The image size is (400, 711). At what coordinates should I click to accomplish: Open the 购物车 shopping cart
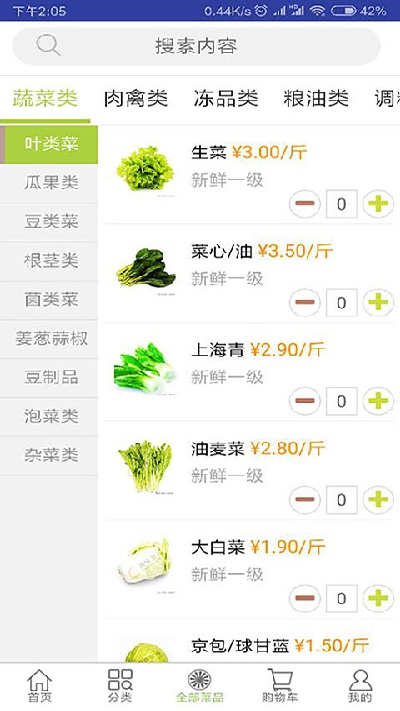[x=280, y=687]
